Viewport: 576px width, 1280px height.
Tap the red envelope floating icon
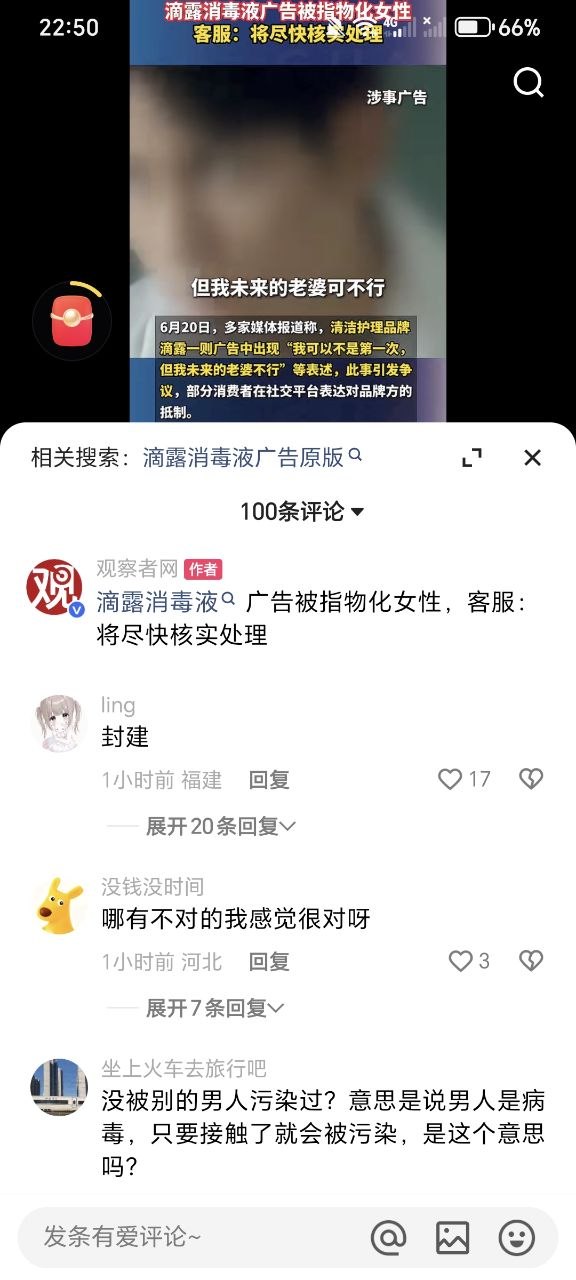[x=72, y=320]
